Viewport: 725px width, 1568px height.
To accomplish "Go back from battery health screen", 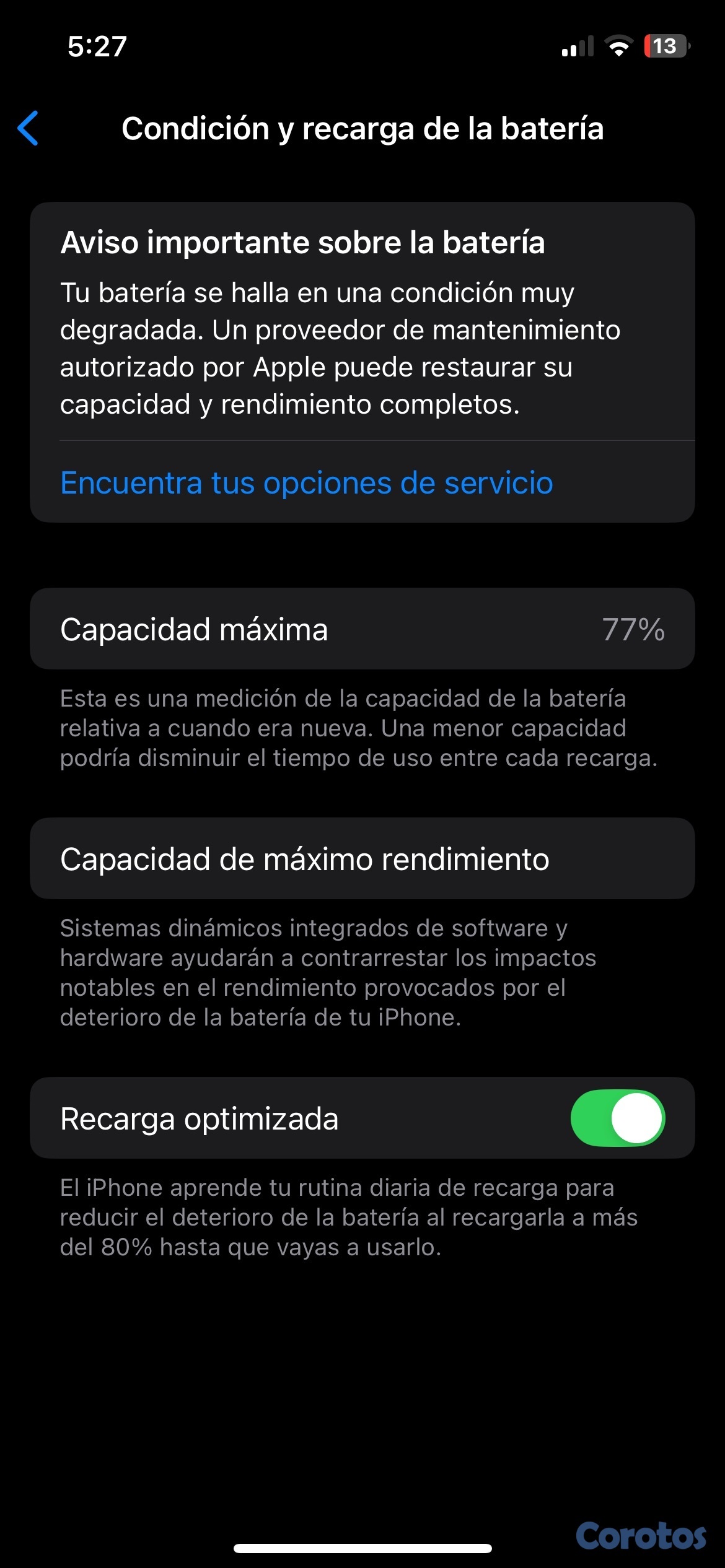I will (29, 128).
